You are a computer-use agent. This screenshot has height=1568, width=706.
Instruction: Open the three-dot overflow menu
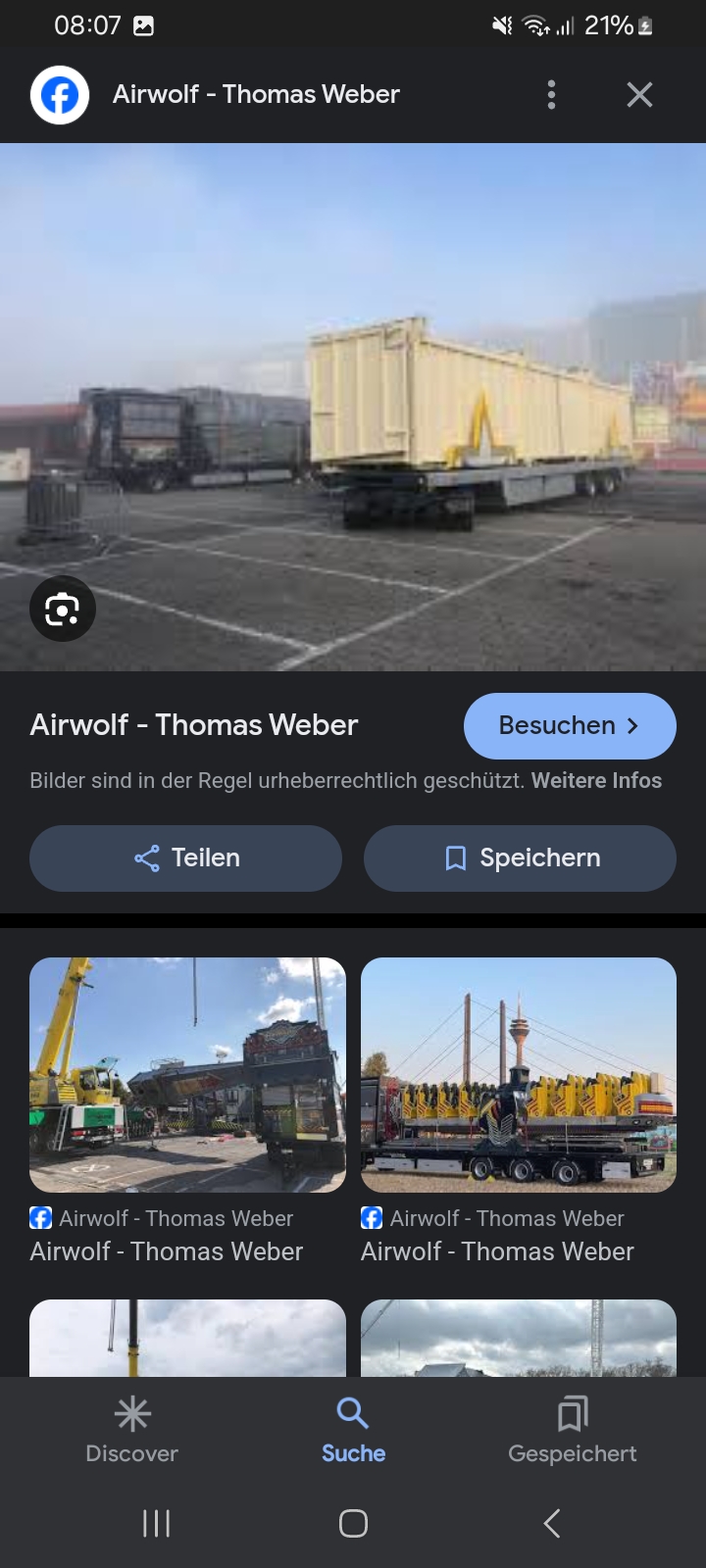(x=551, y=95)
